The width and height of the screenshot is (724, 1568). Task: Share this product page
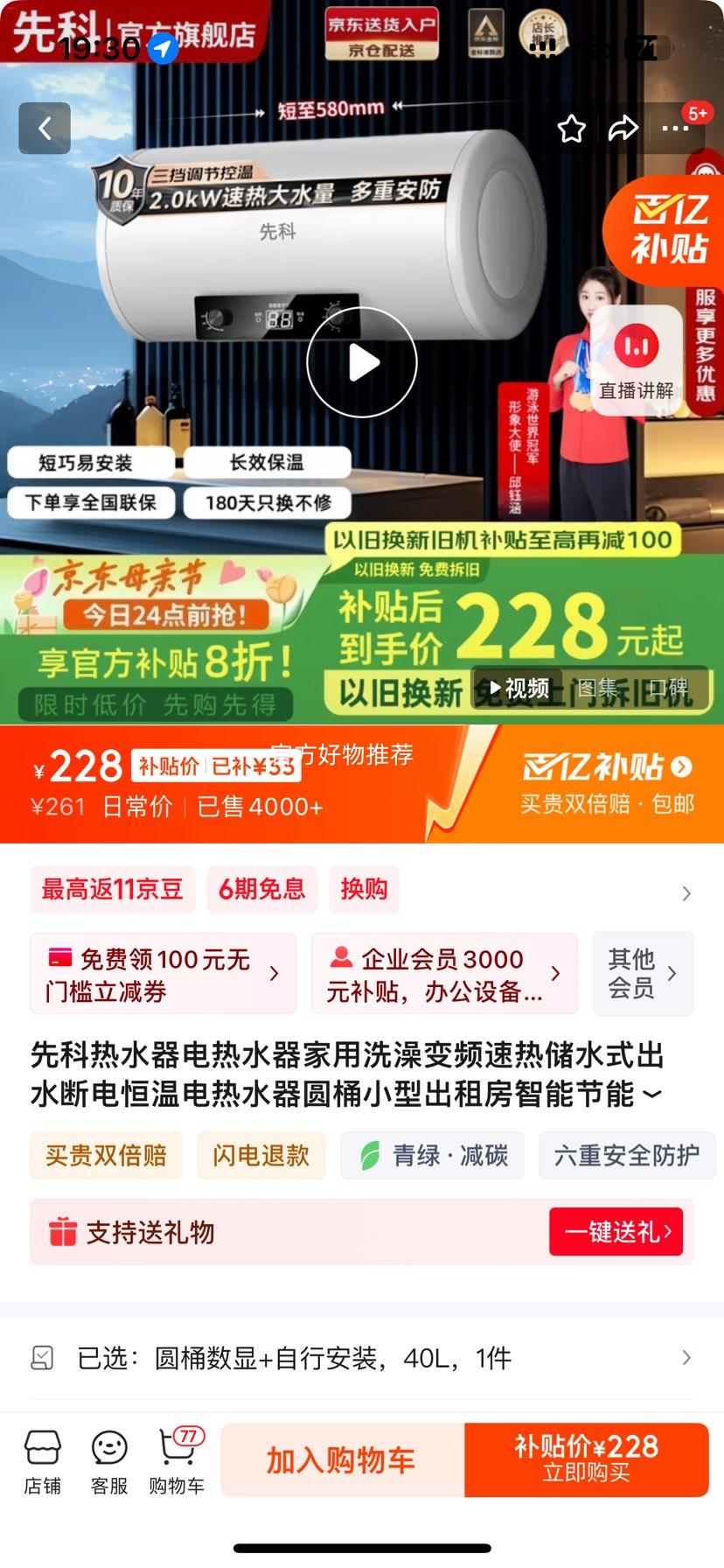(x=623, y=129)
